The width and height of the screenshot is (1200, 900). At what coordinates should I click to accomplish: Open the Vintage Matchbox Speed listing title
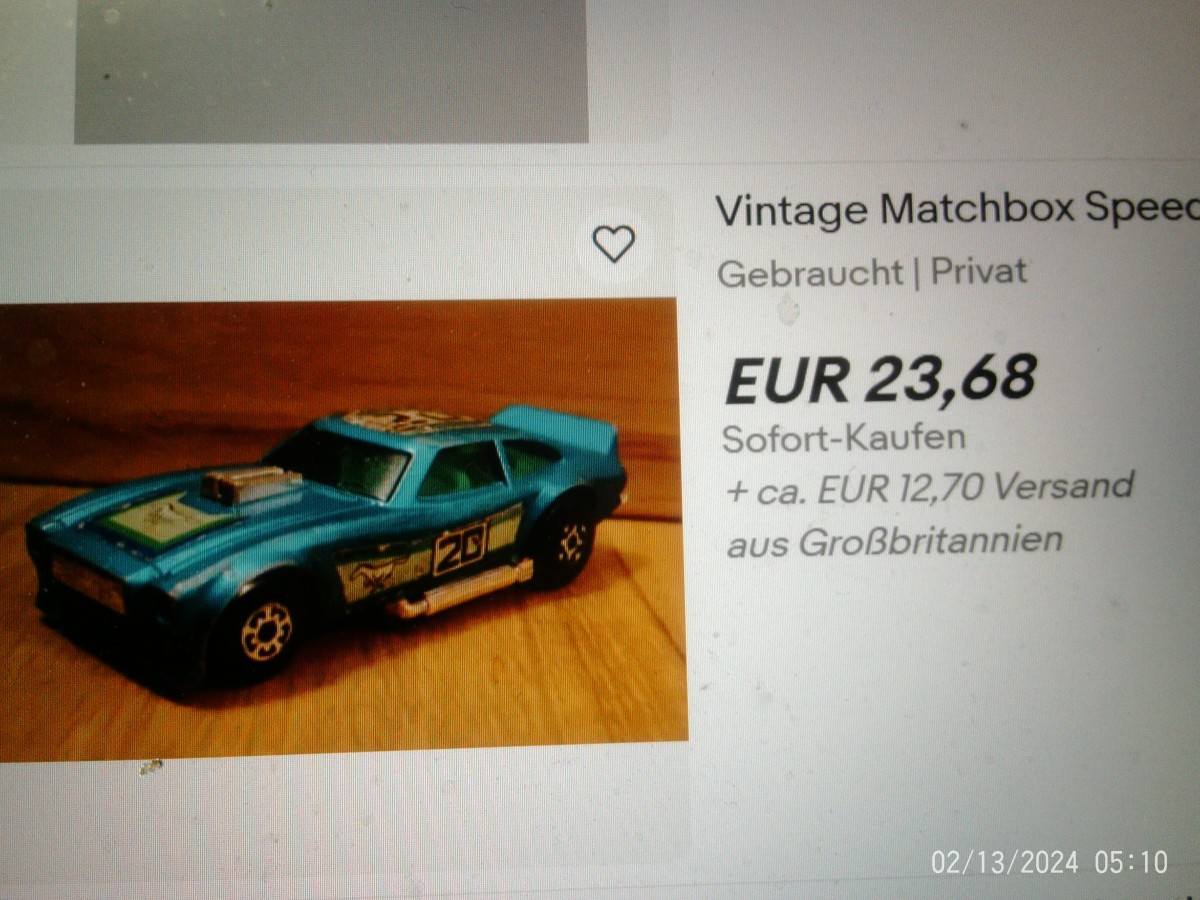pyautogui.click(x=955, y=212)
